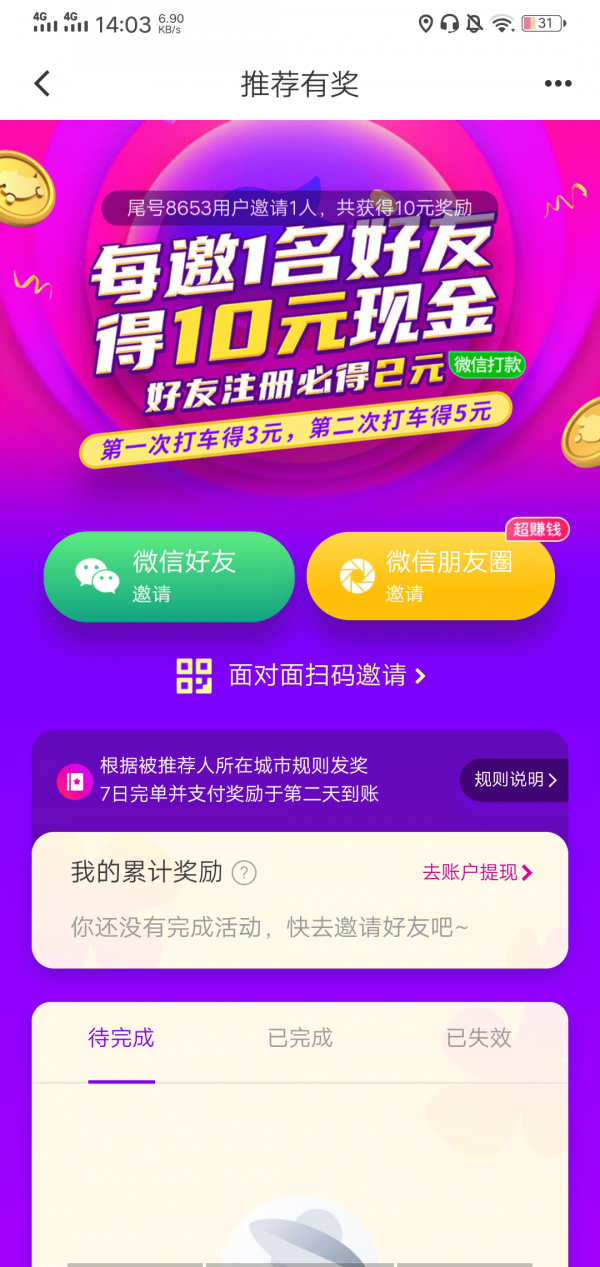Invite via 微信好友 button
The height and width of the screenshot is (1267, 600).
(x=168, y=577)
